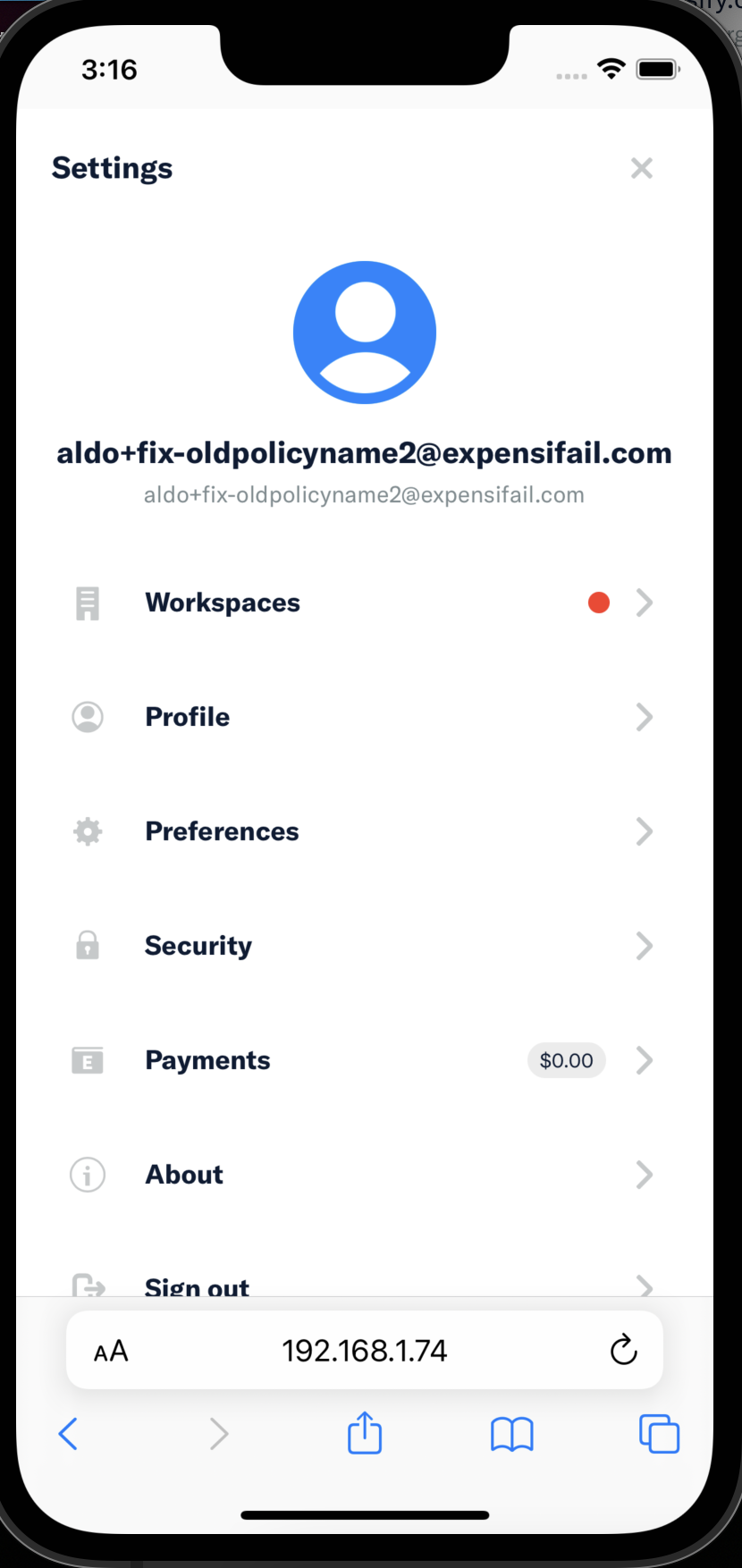
Task: Open Profile settings
Action: coord(365,717)
